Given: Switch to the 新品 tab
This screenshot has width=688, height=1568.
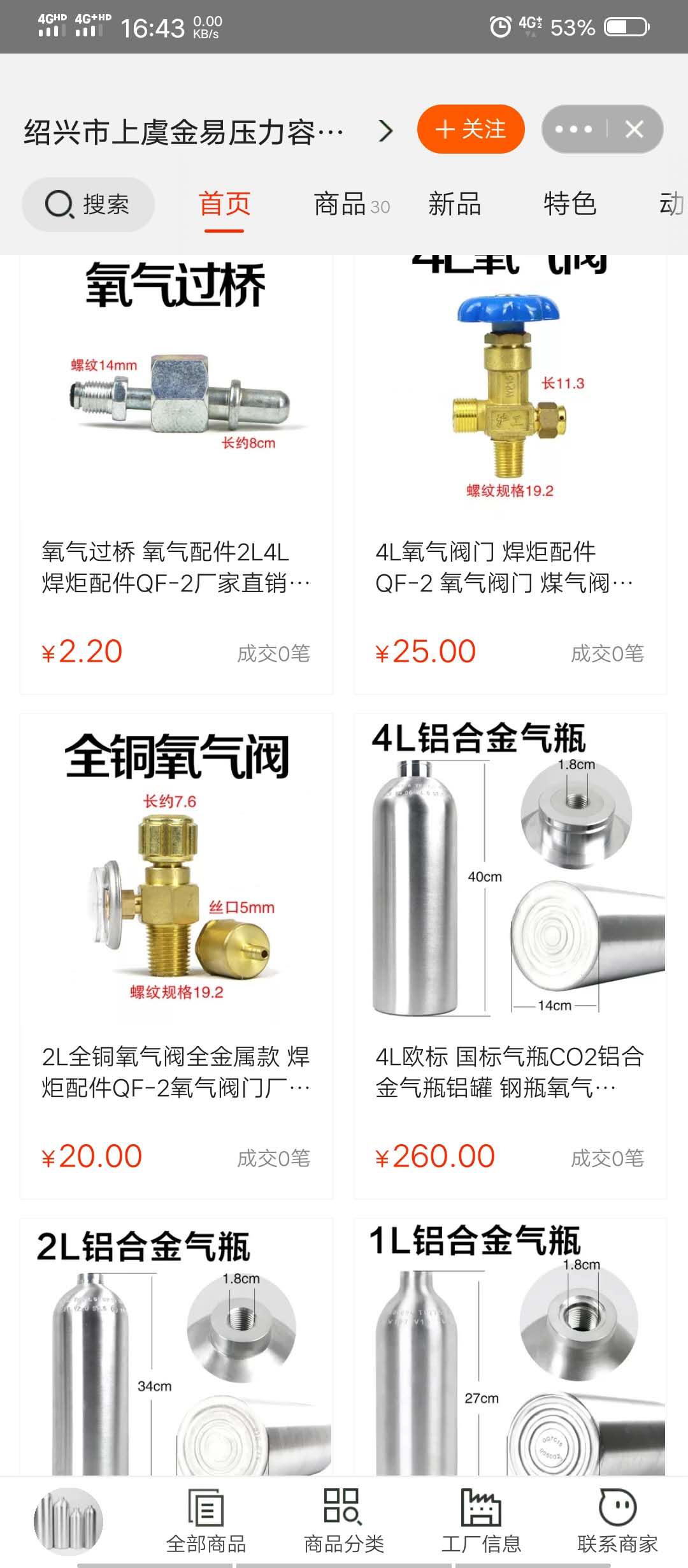Looking at the screenshot, I should (x=454, y=205).
